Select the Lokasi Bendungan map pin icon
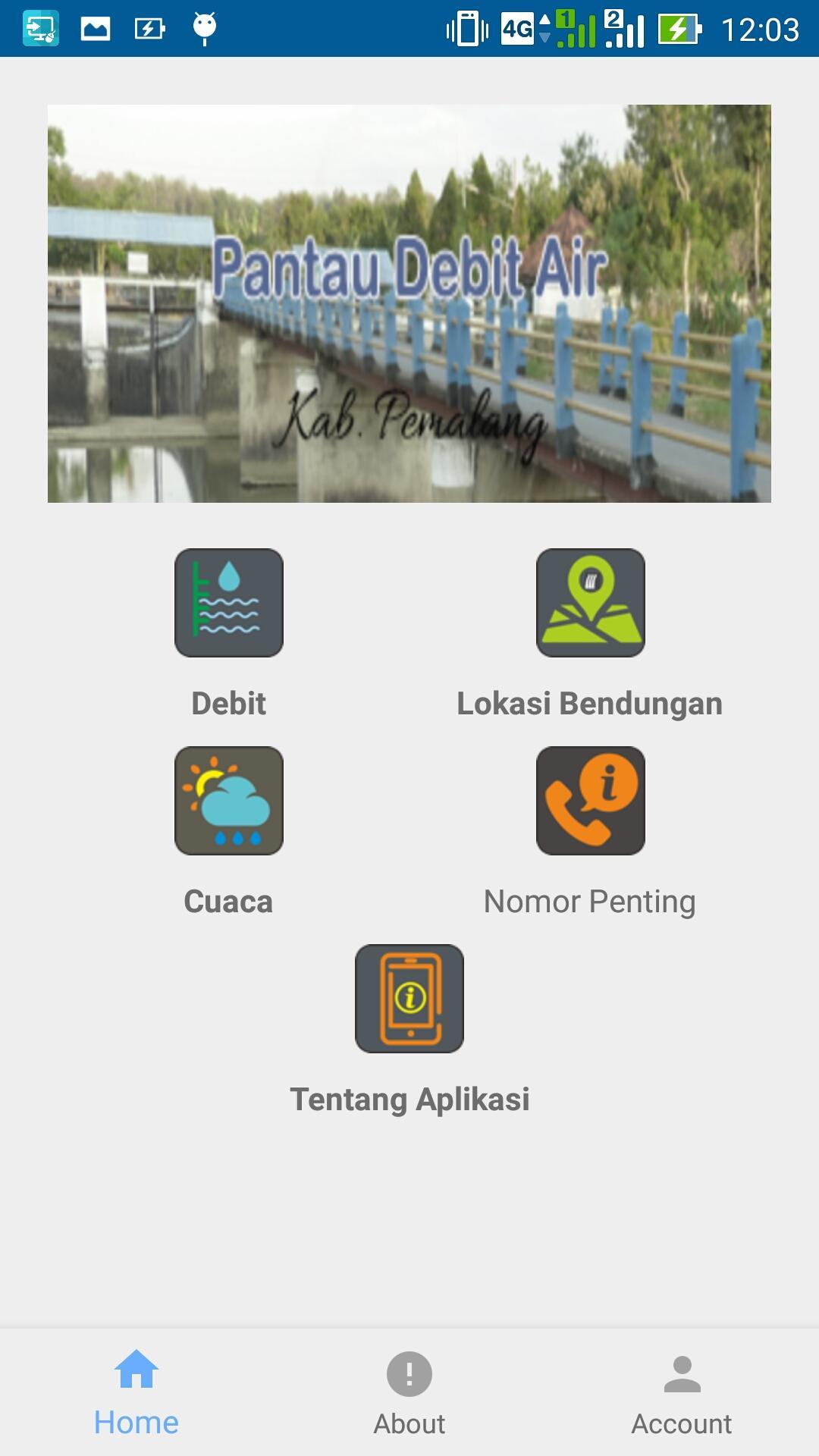Screen dimensions: 819x1456 [x=591, y=603]
